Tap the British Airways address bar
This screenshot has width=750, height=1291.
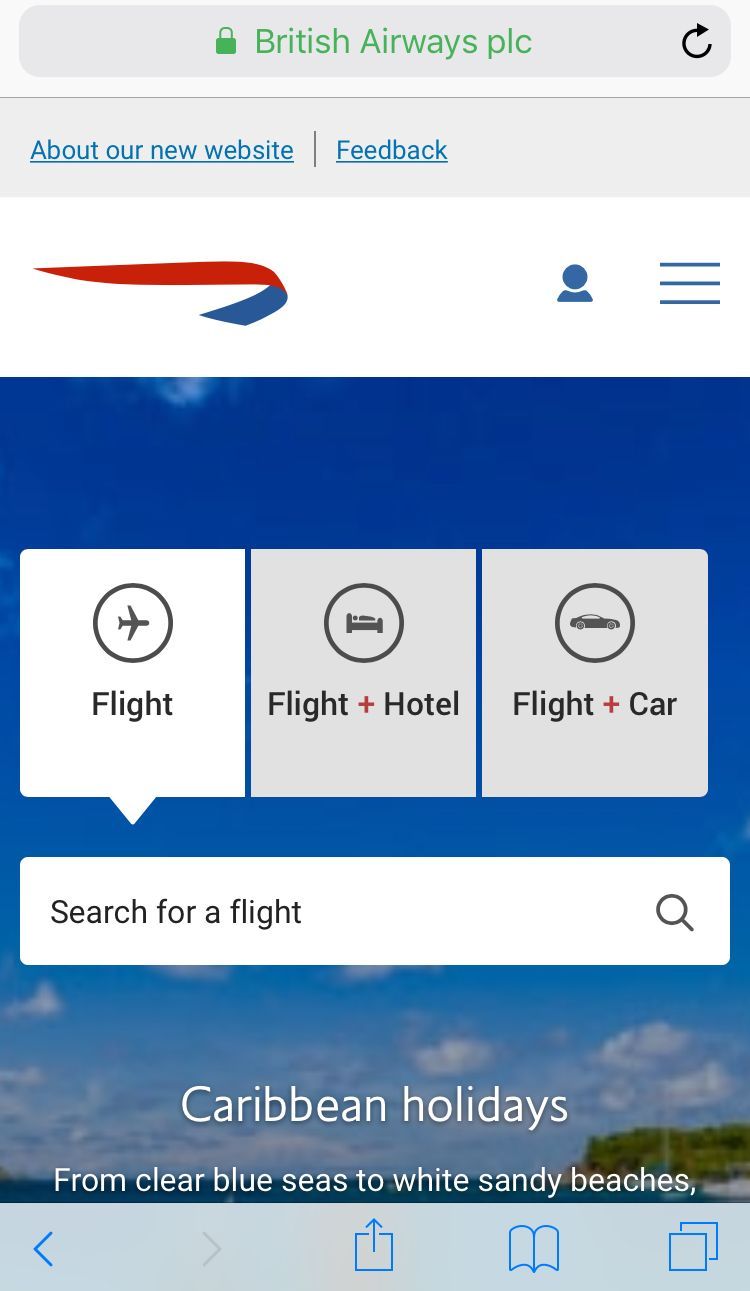[375, 41]
